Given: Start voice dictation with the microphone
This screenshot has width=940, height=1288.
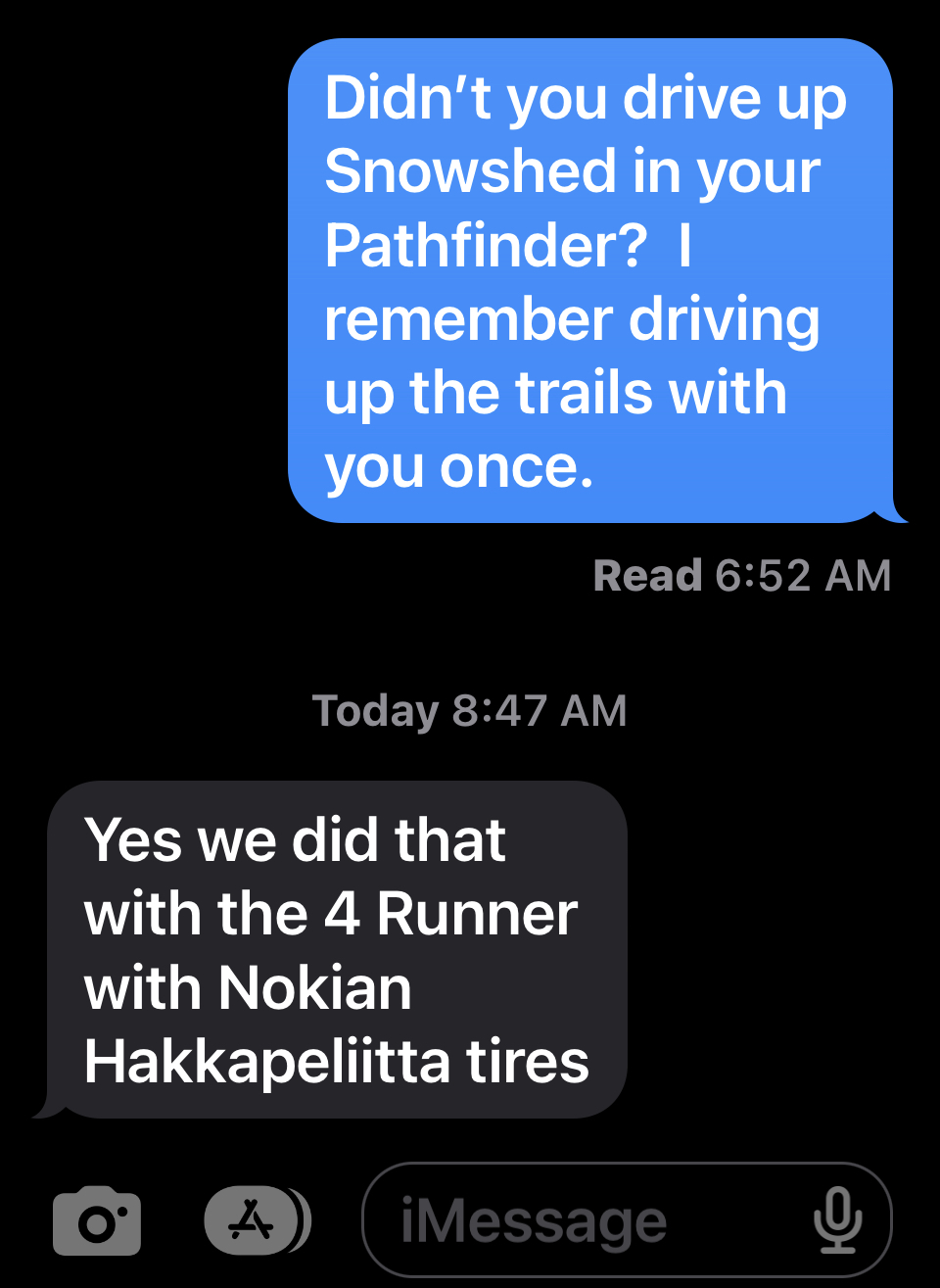Looking at the screenshot, I should (837, 1220).
